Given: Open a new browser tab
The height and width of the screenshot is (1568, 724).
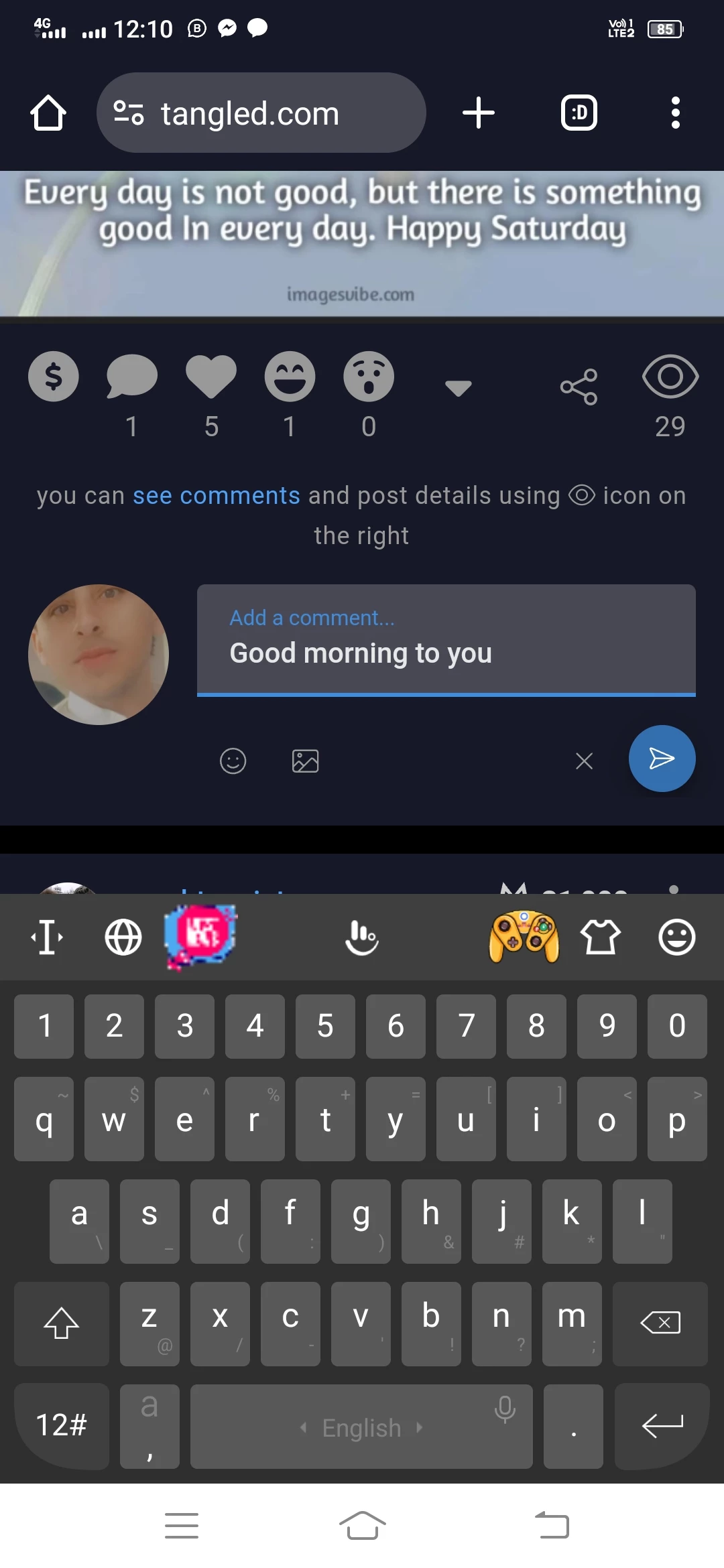Looking at the screenshot, I should click(x=479, y=113).
